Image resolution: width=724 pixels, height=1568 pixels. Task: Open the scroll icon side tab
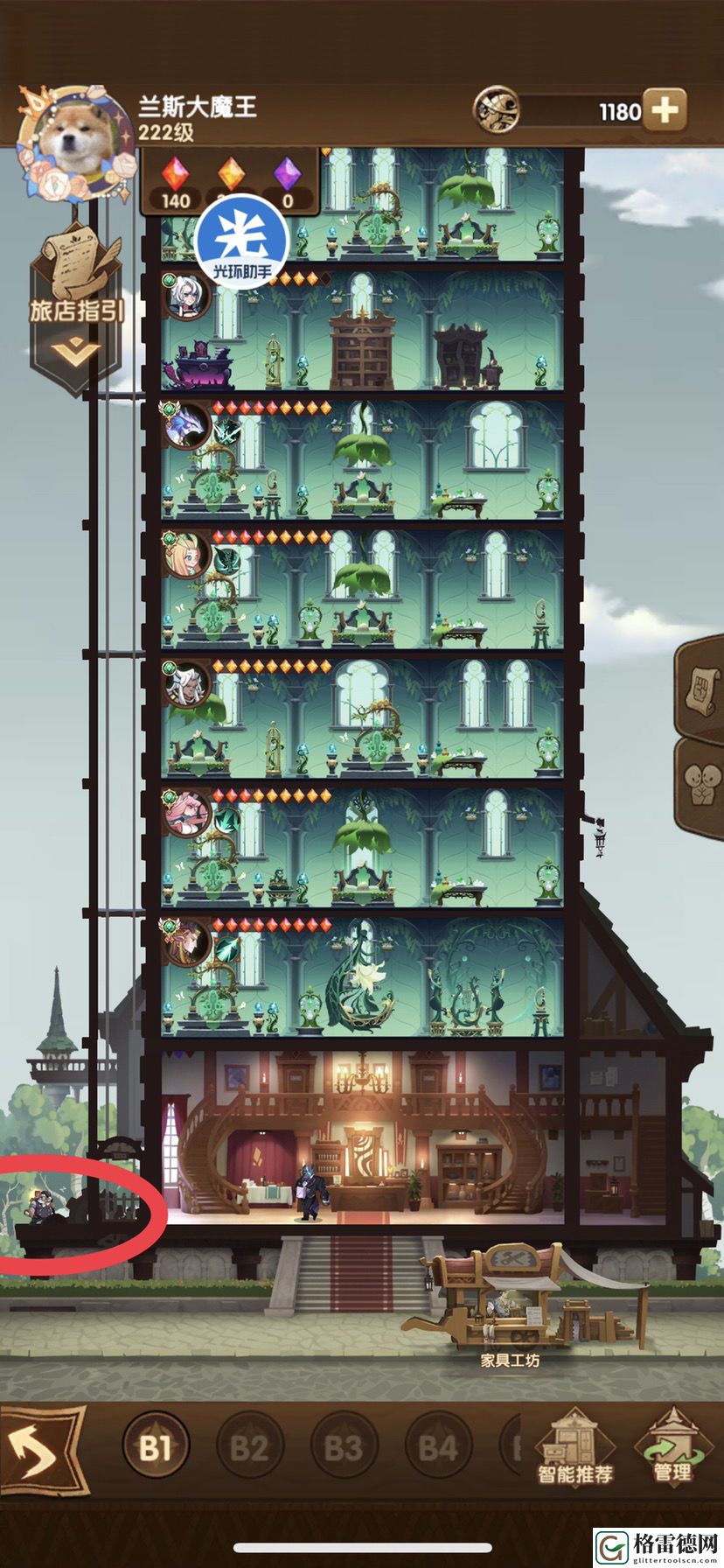[x=701, y=685]
